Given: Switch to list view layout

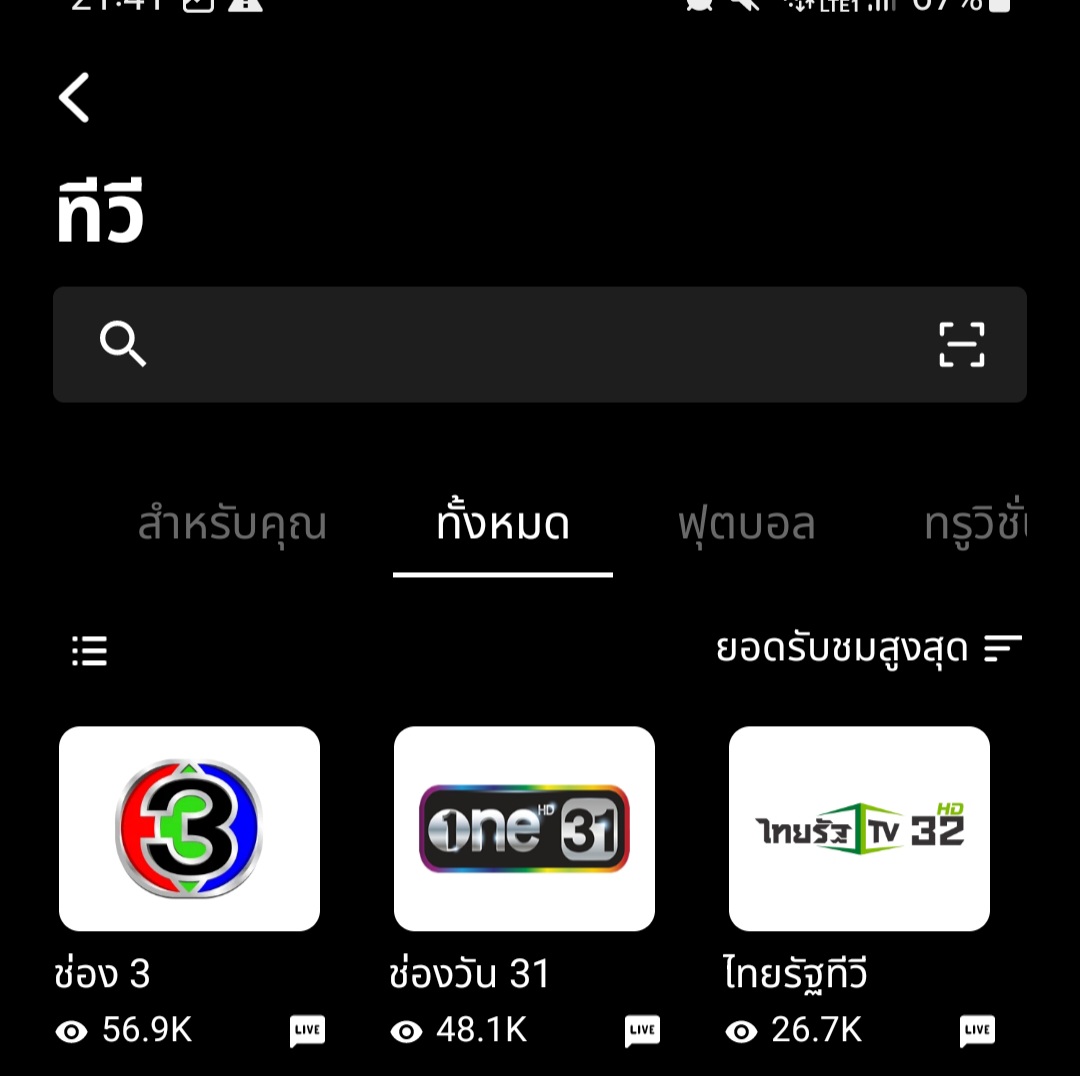Looking at the screenshot, I should click(x=90, y=651).
